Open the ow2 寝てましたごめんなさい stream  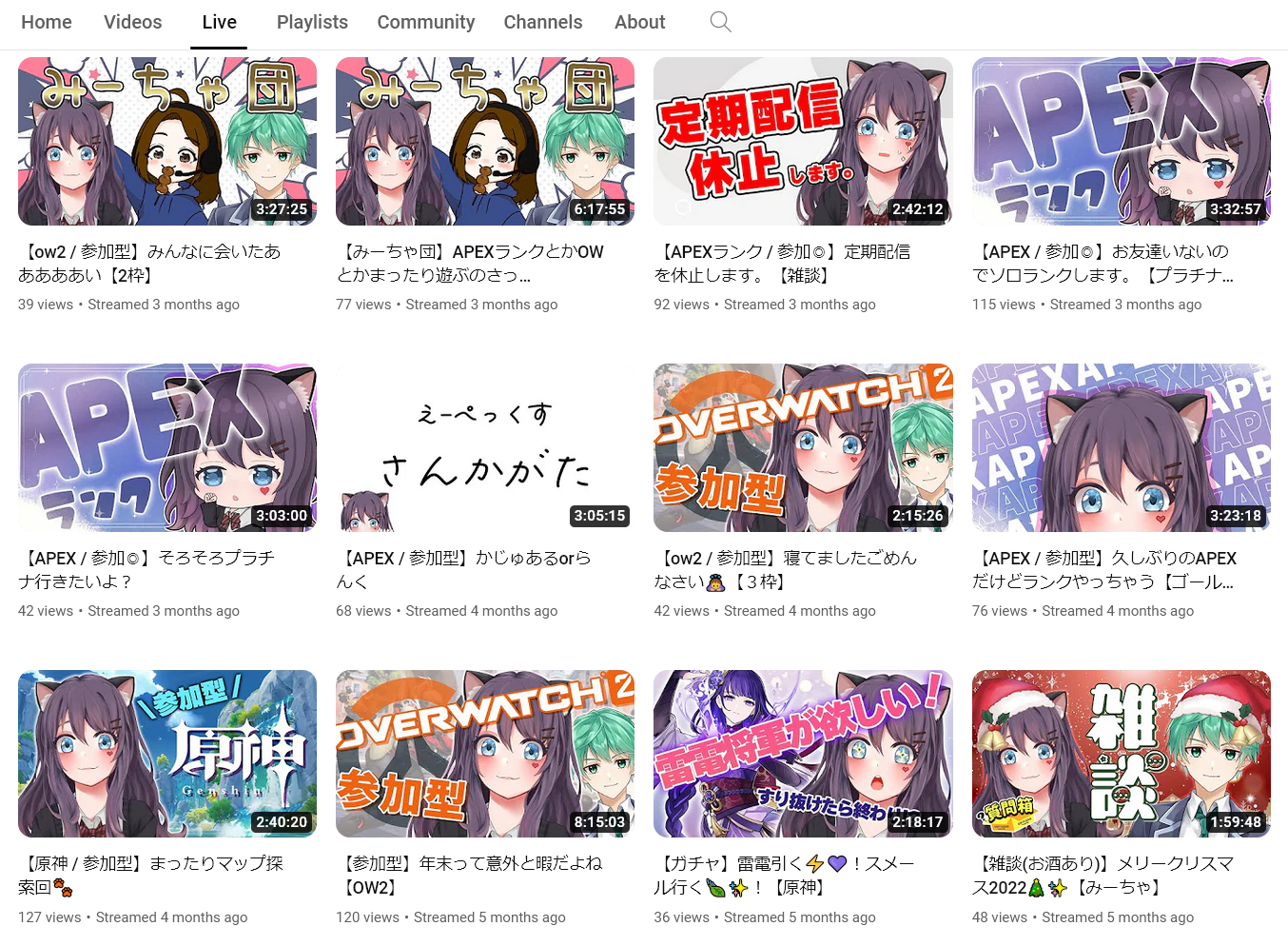802,447
